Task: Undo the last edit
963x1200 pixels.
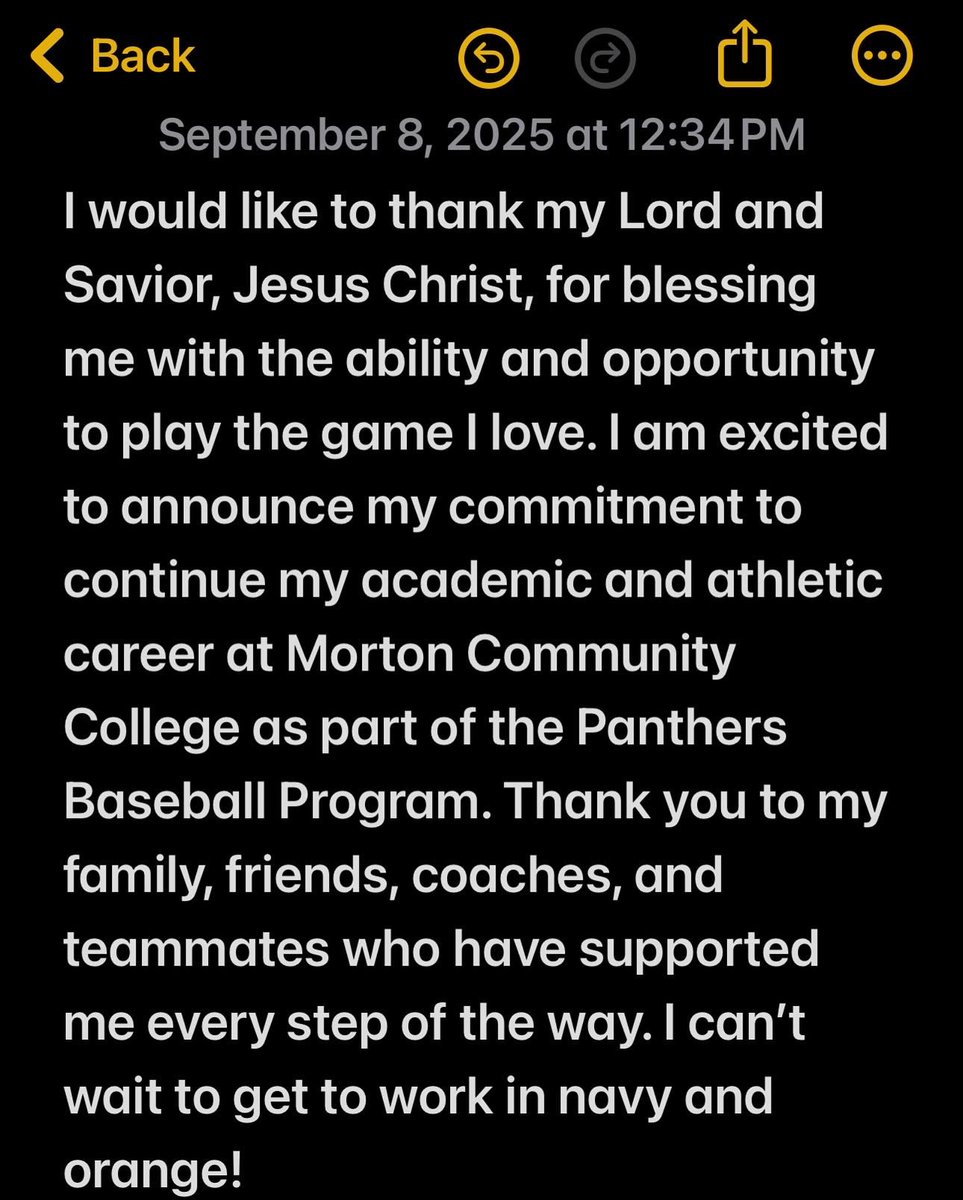Action: pyautogui.click(x=489, y=60)
